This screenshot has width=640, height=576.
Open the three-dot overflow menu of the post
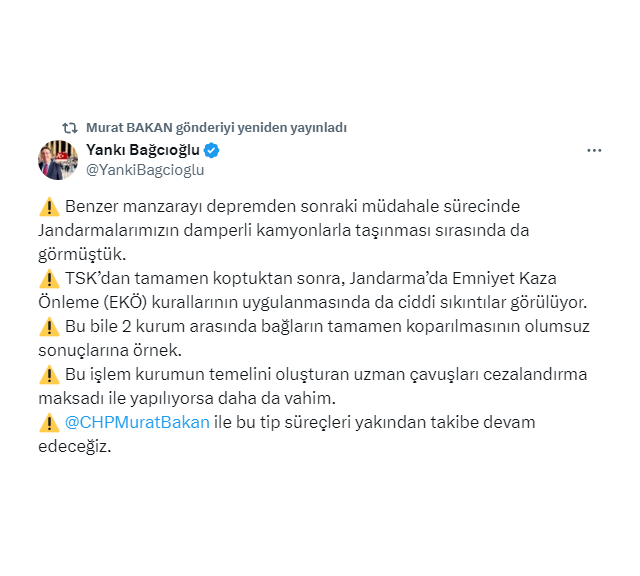[594, 151]
